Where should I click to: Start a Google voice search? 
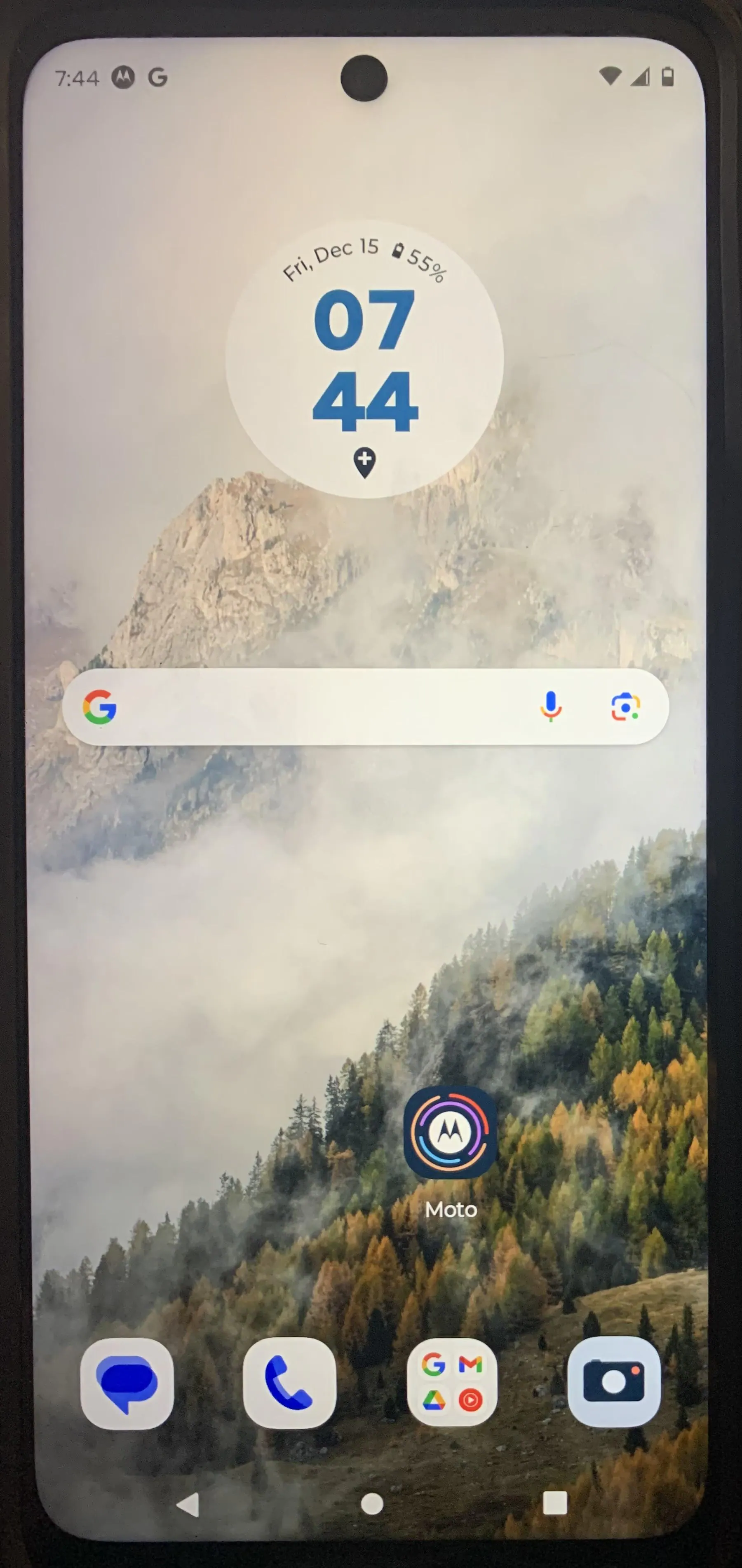(550, 707)
